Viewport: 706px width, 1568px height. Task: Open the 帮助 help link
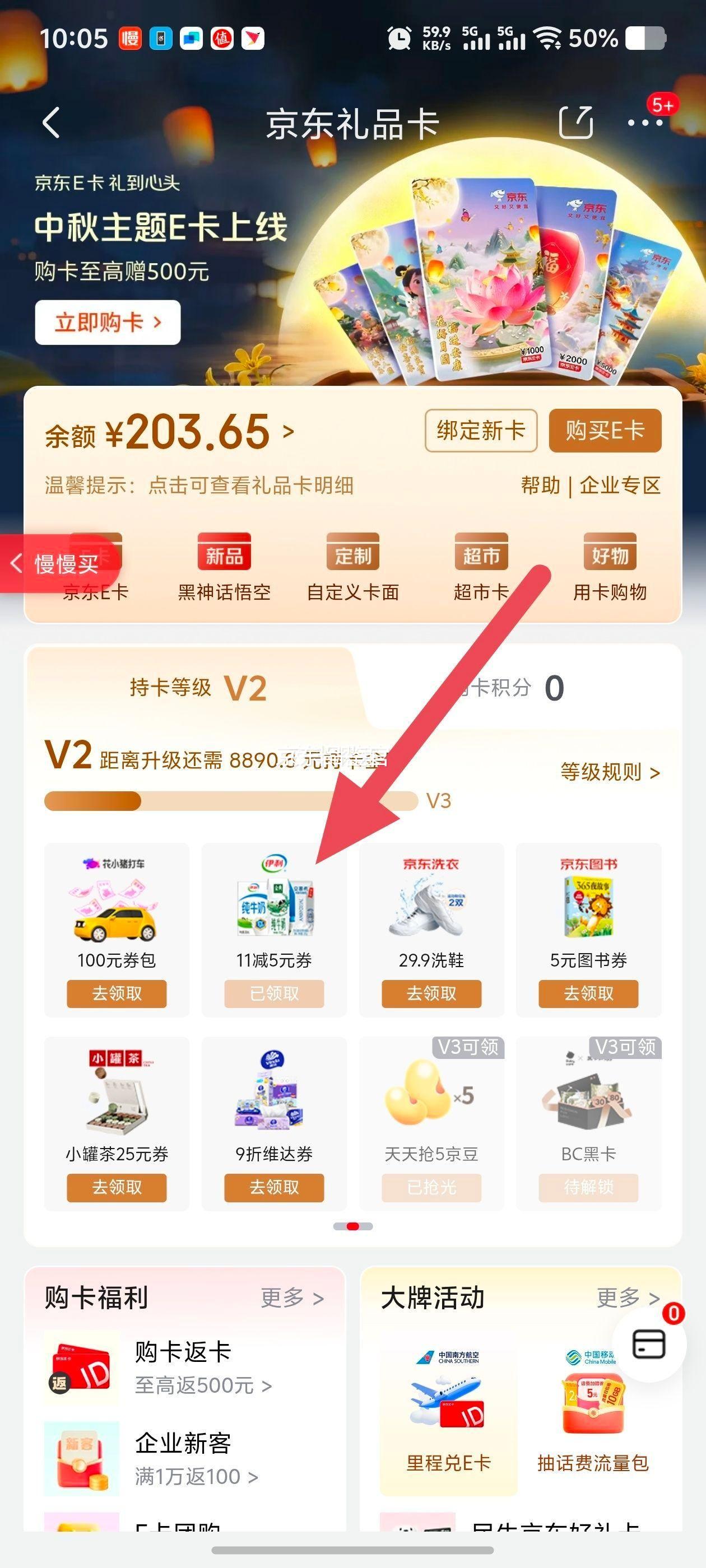pyautogui.click(x=540, y=486)
